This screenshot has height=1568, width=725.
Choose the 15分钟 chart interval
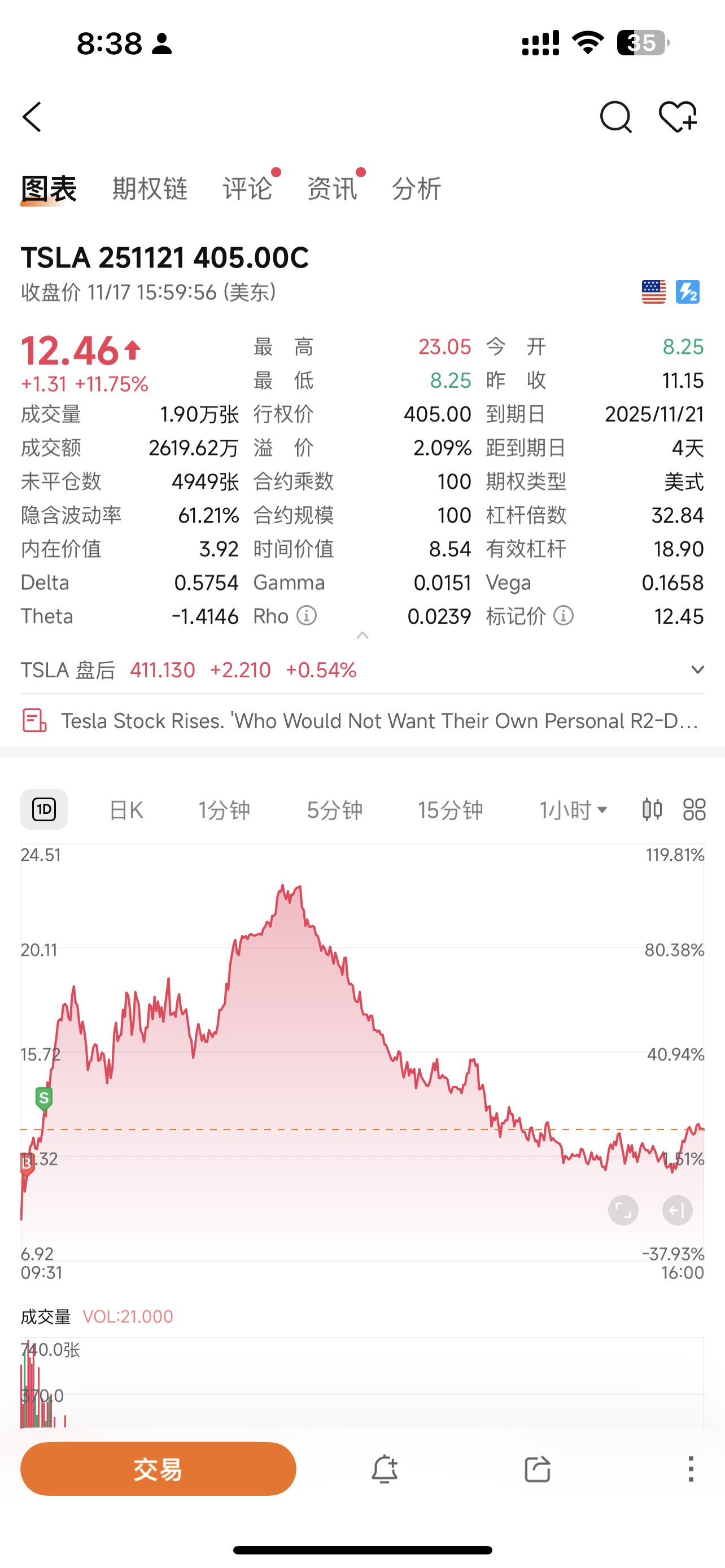451,810
